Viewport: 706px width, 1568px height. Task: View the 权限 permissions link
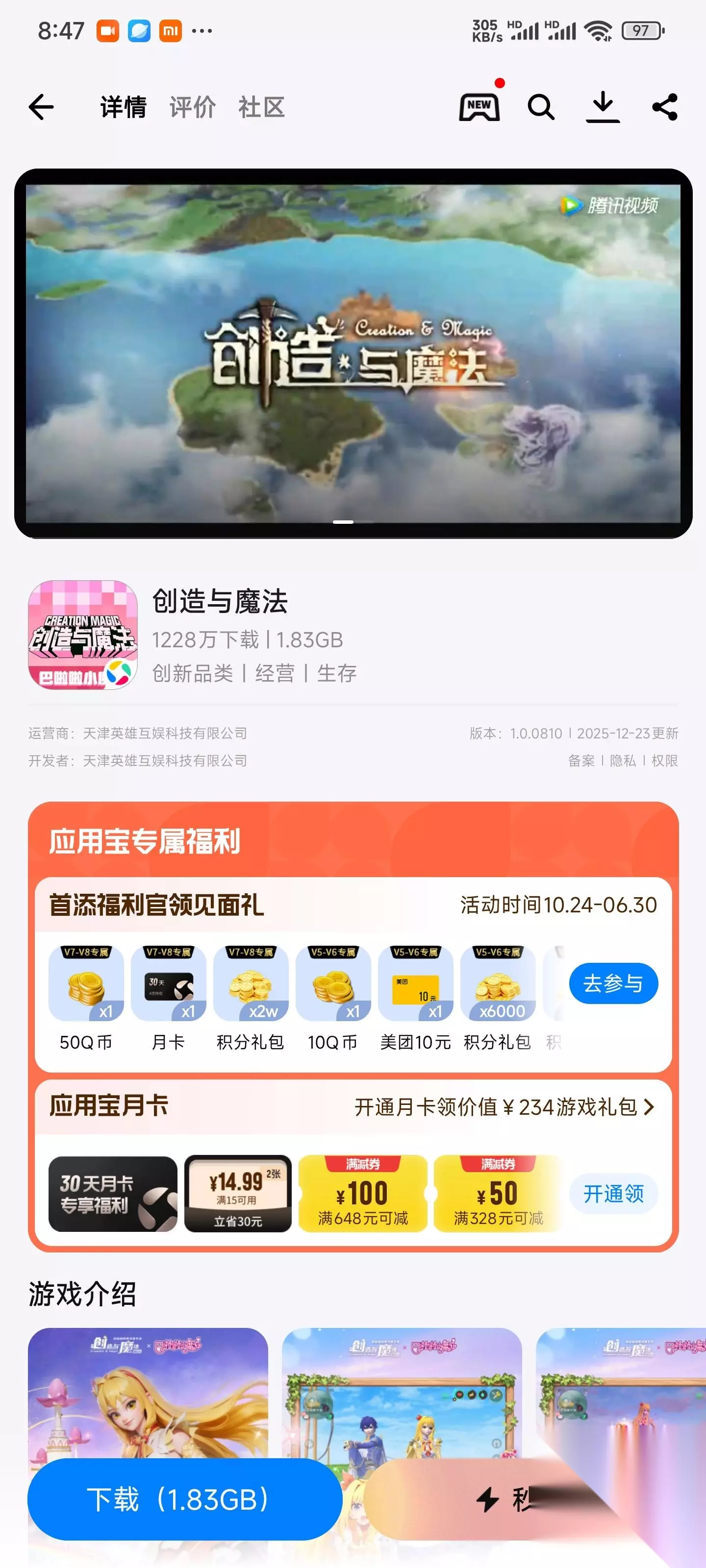(x=665, y=760)
